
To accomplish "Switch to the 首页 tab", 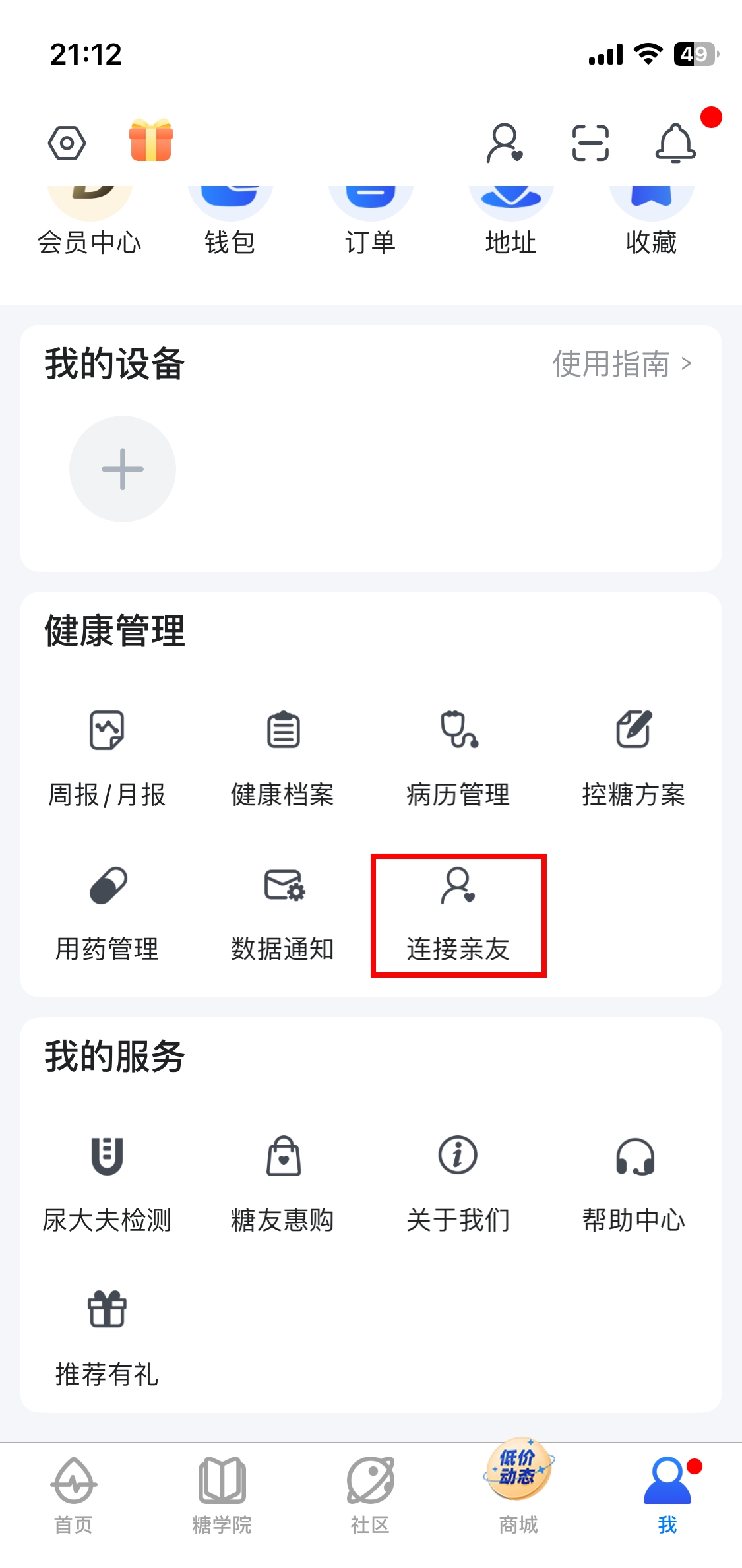I will pyautogui.click(x=74, y=1495).
